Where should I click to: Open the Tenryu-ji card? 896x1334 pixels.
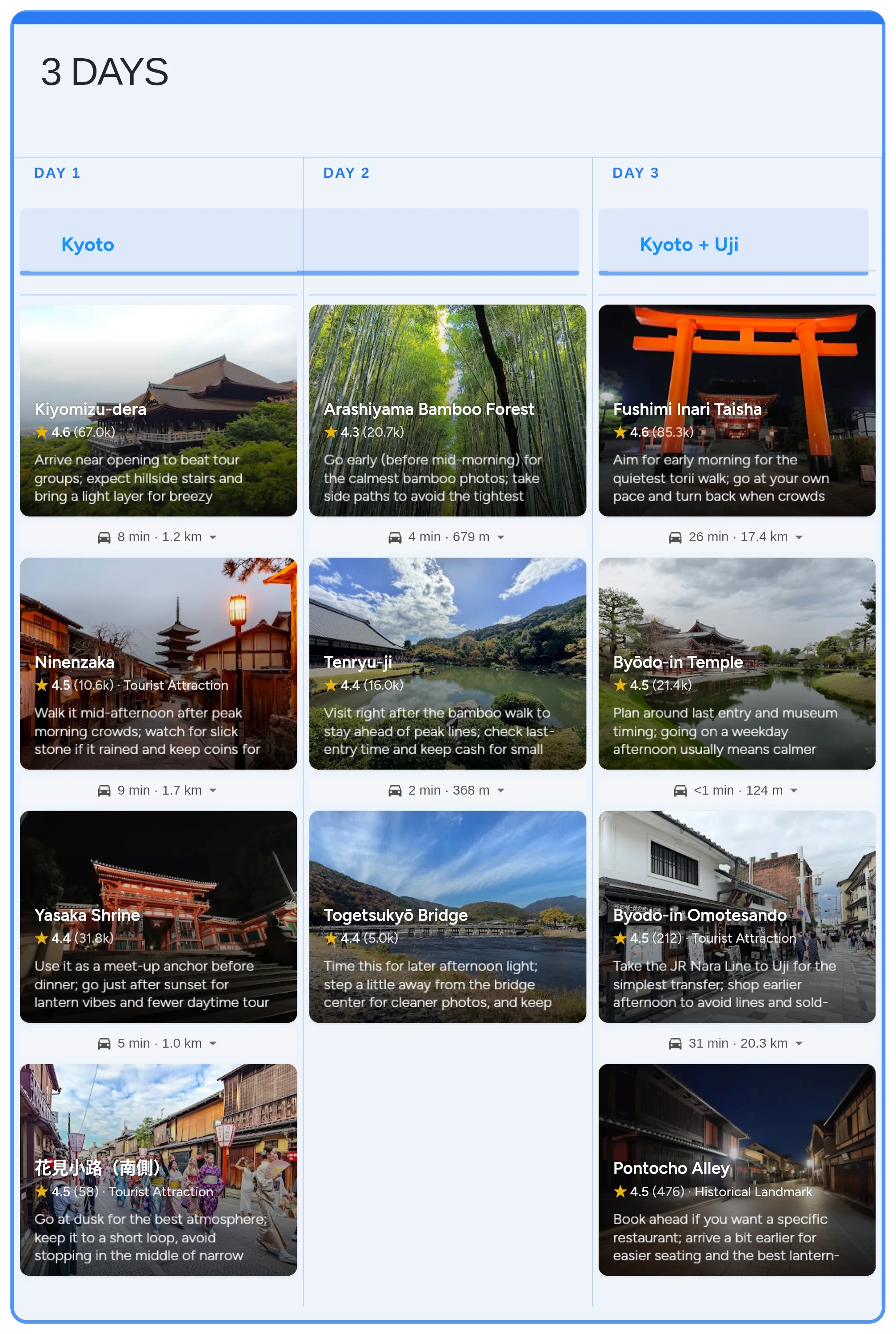448,663
